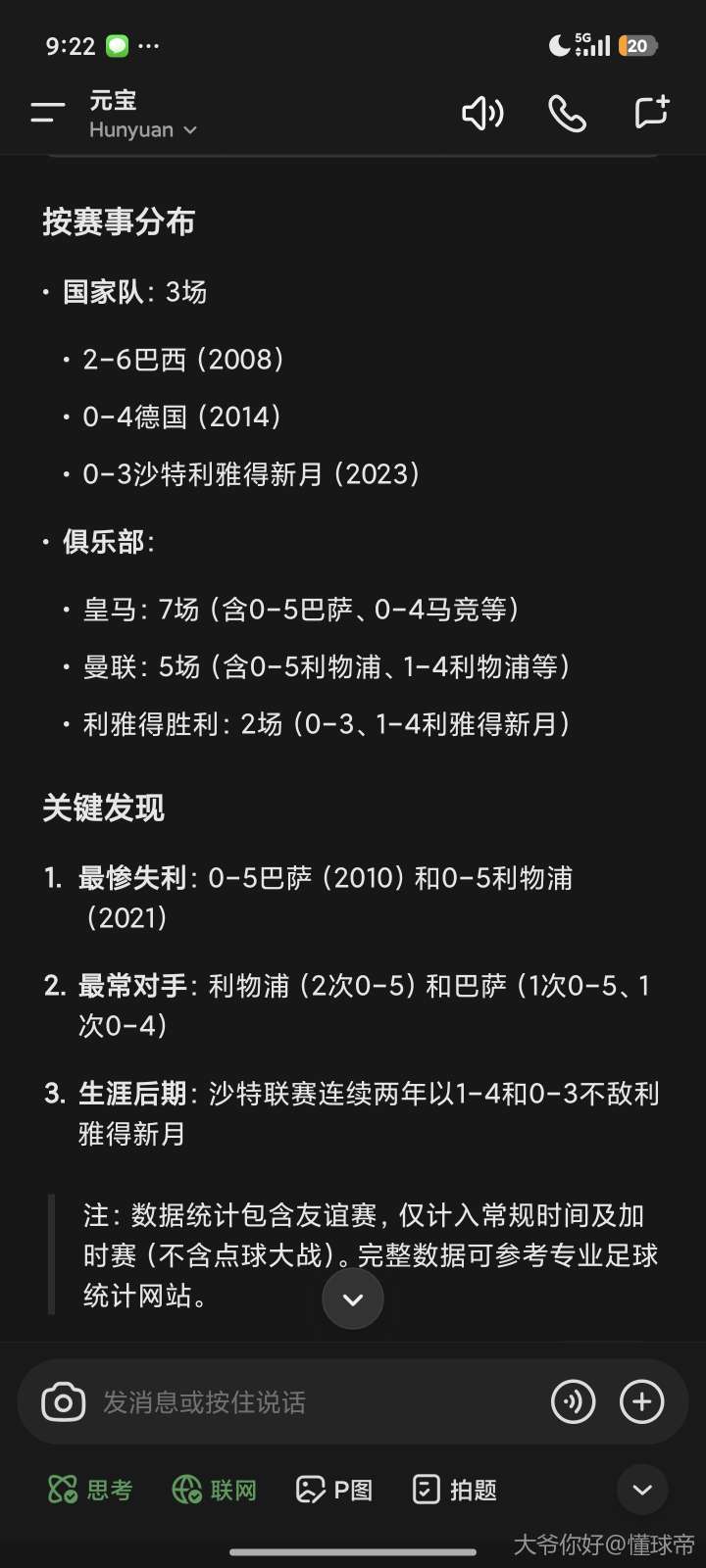706x1568 pixels.
Task: Select the P图 image editing tool
Action: click(x=334, y=1491)
